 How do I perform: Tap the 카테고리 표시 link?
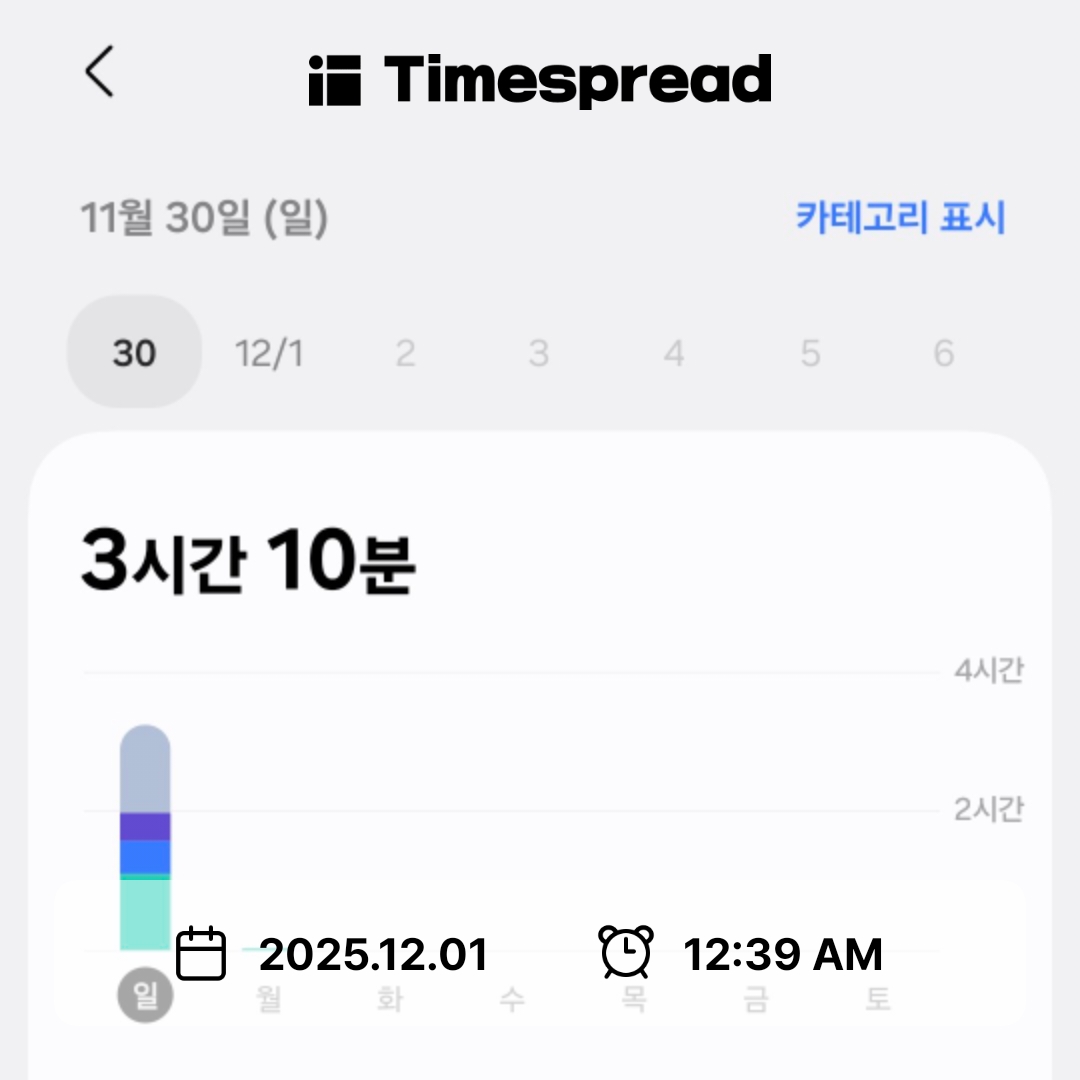tap(900, 217)
